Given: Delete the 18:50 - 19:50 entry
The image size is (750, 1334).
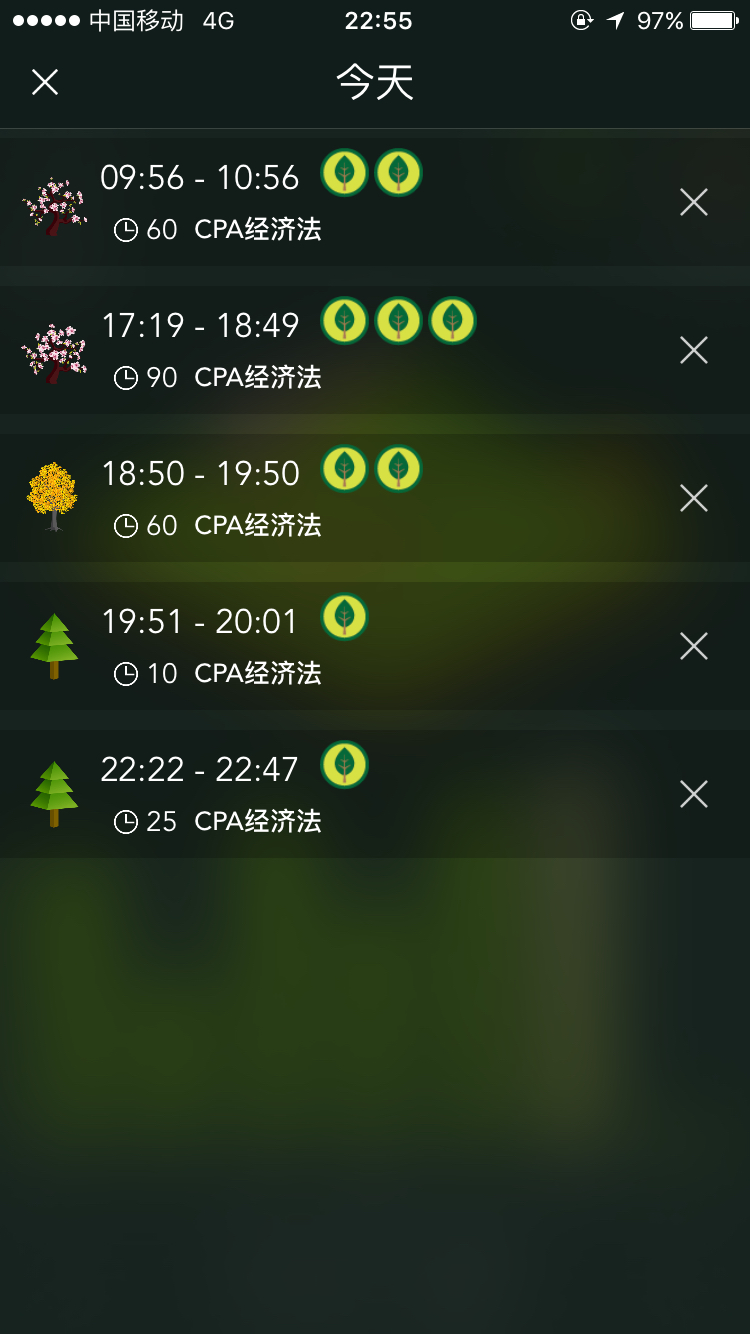Looking at the screenshot, I should [693, 498].
